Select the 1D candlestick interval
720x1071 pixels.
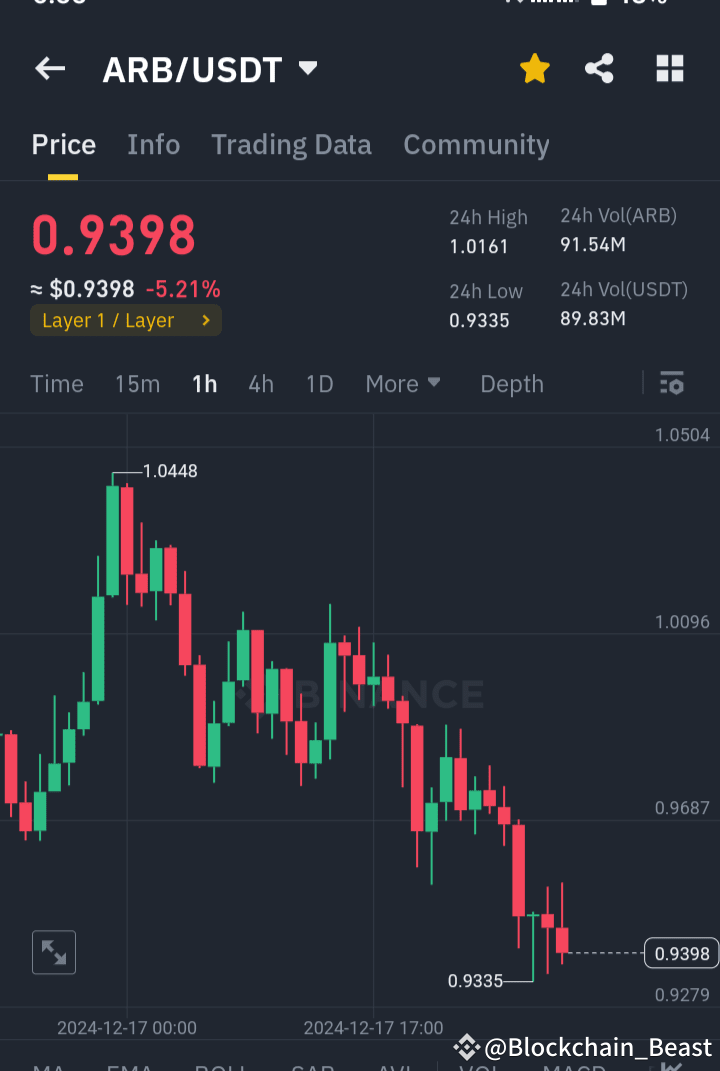coord(319,383)
